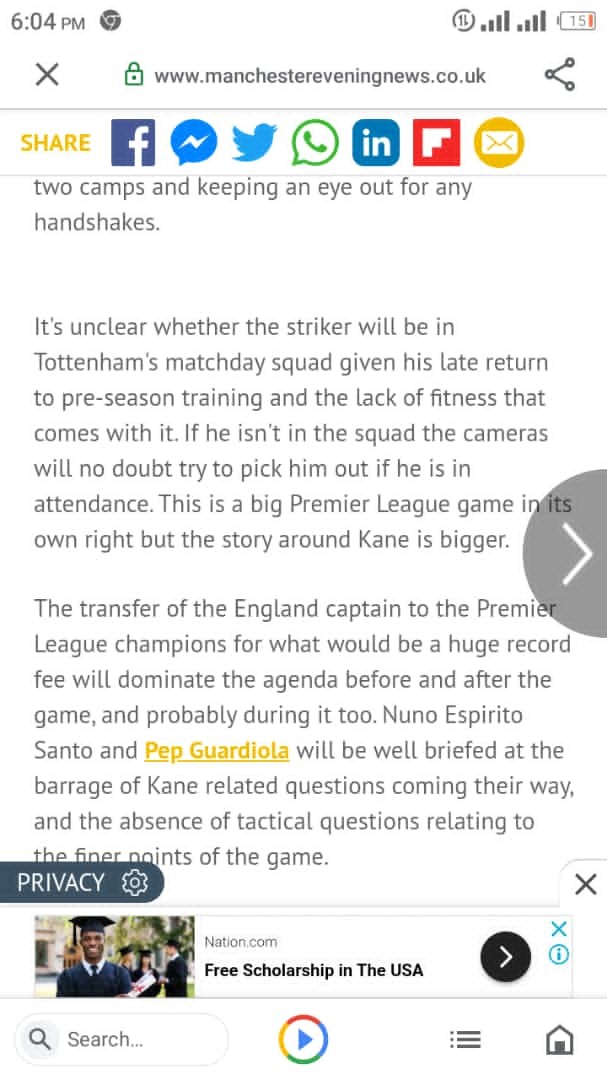Open the Free Scholarship in The USA ad

313,969
